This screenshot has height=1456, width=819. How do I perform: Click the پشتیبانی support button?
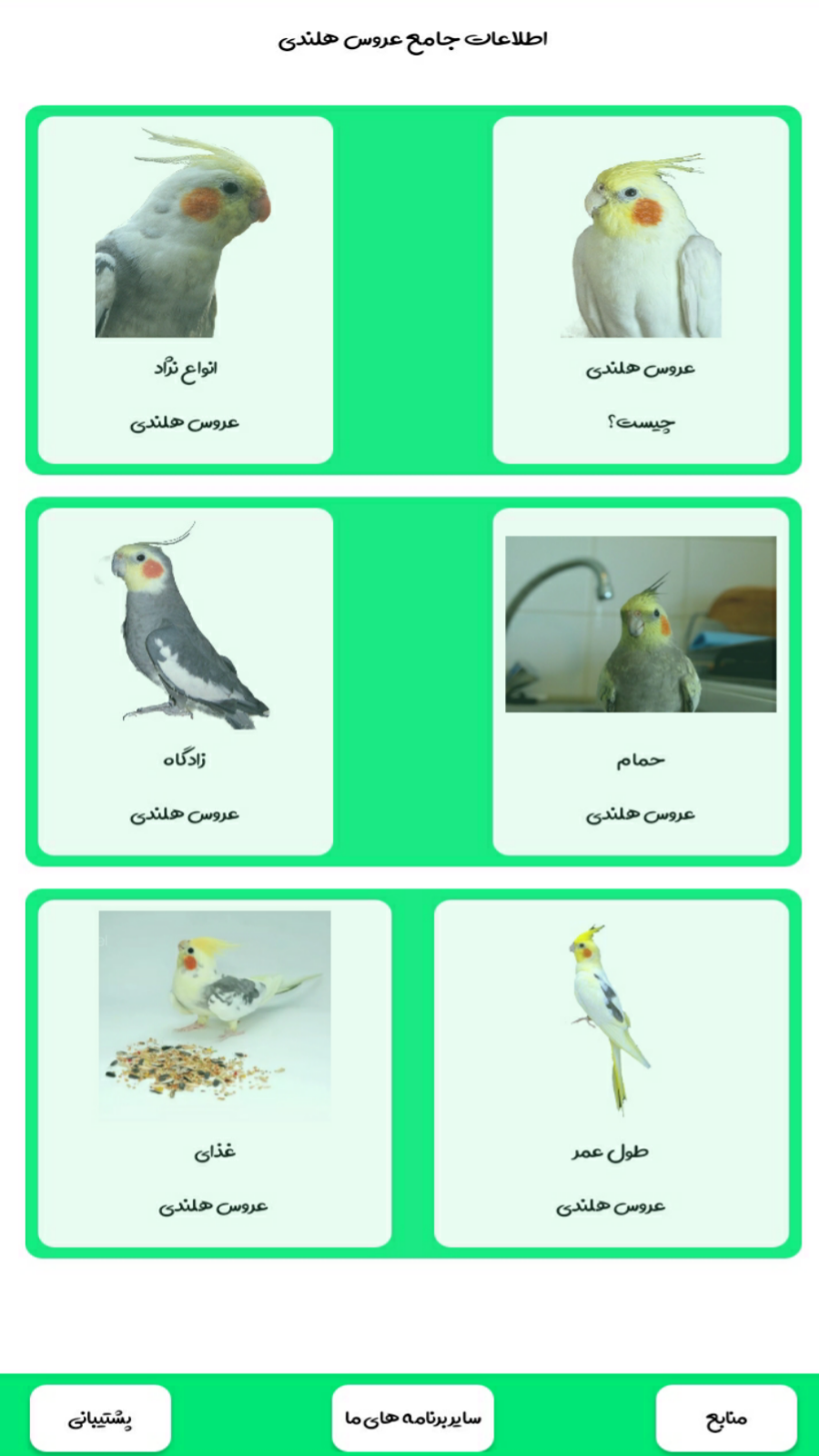pyautogui.click(x=100, y=1417)
